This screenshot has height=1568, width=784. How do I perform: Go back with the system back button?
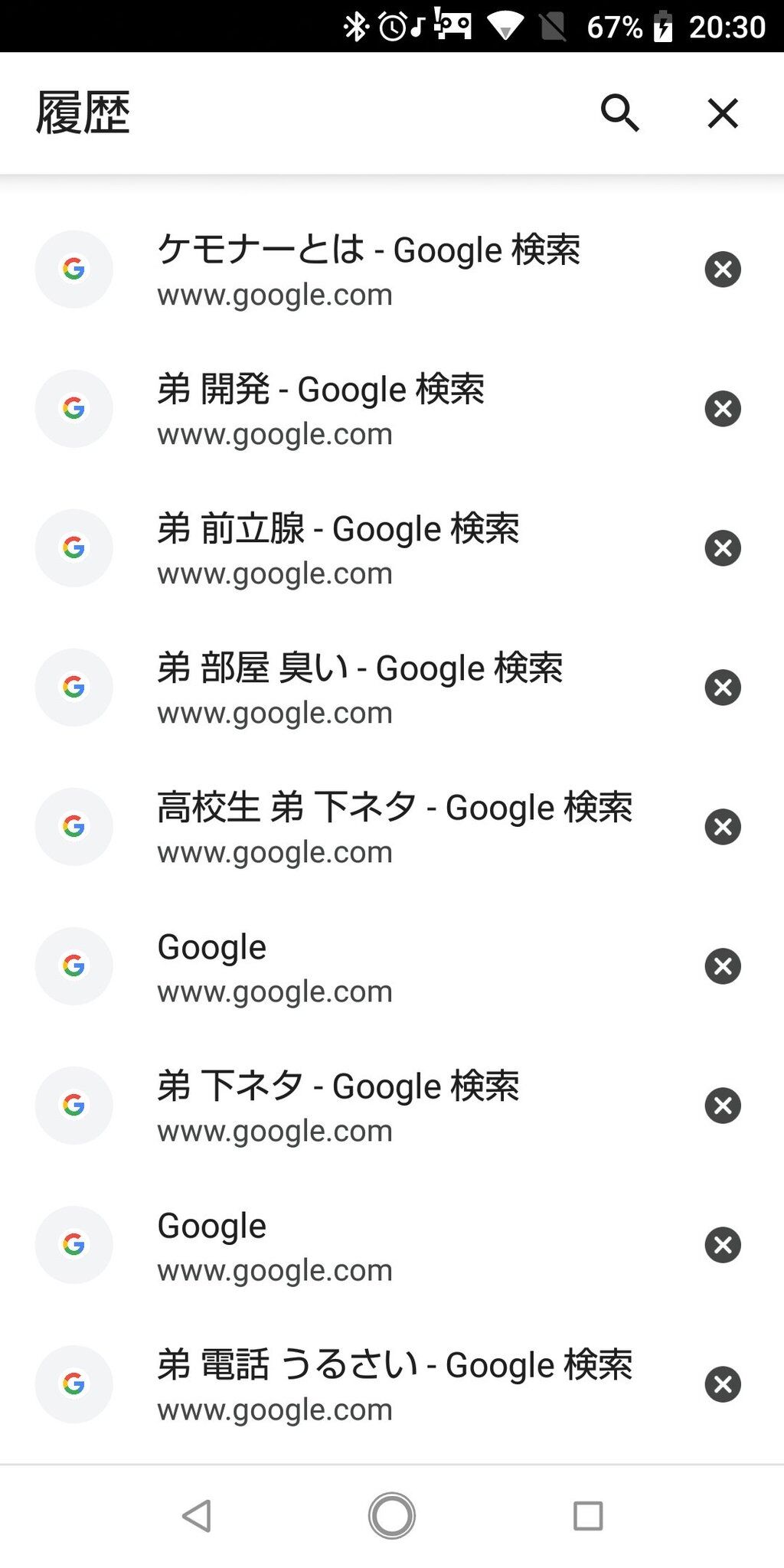[197, 1515]
